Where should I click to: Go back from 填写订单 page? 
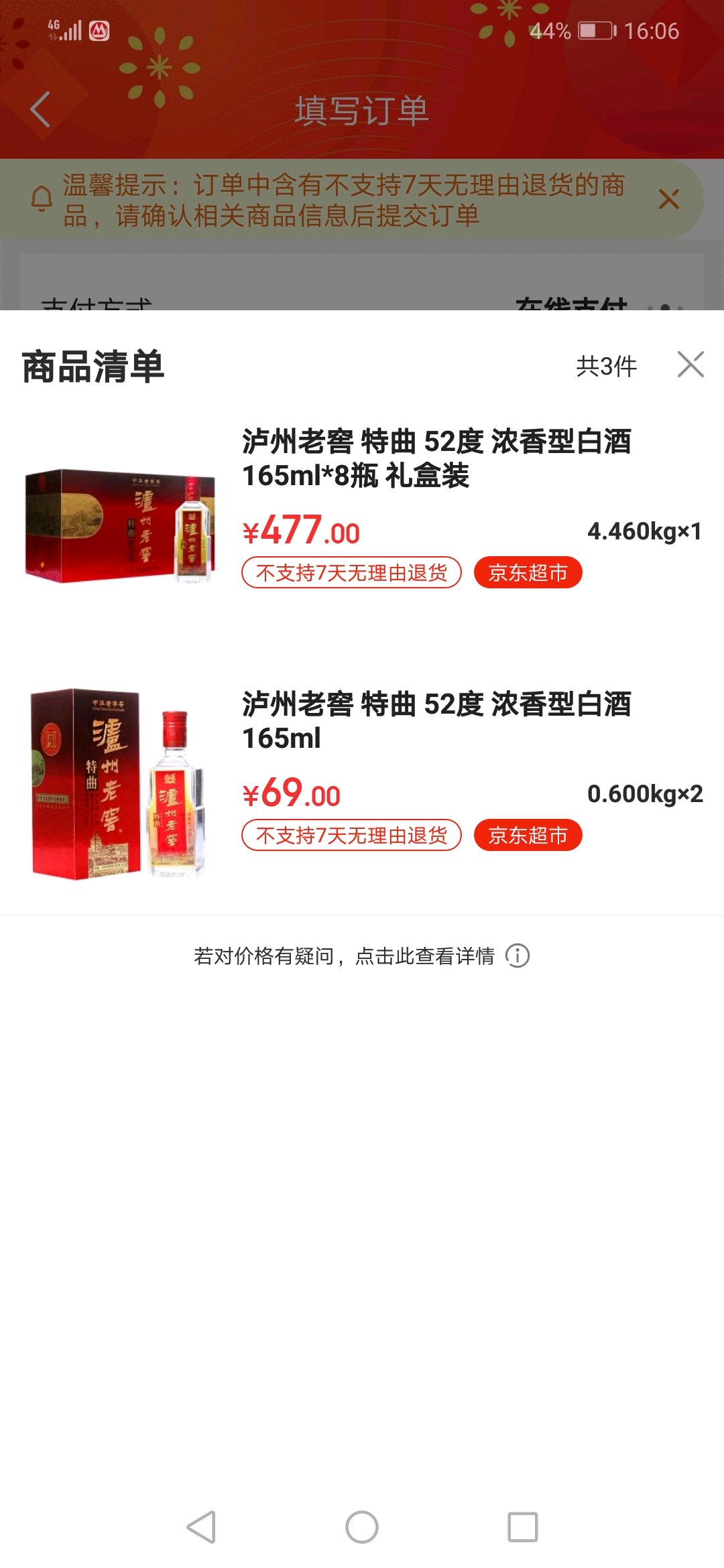tap(40, 109)
